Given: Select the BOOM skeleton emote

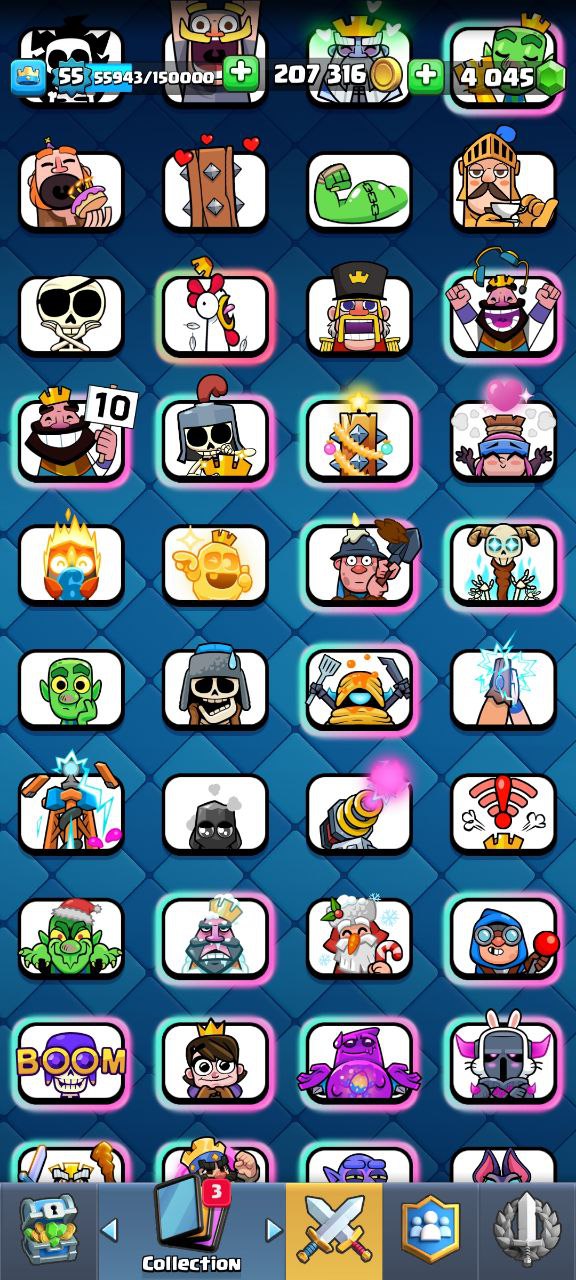Looking at the screenshot, I should pos(71,1061).
